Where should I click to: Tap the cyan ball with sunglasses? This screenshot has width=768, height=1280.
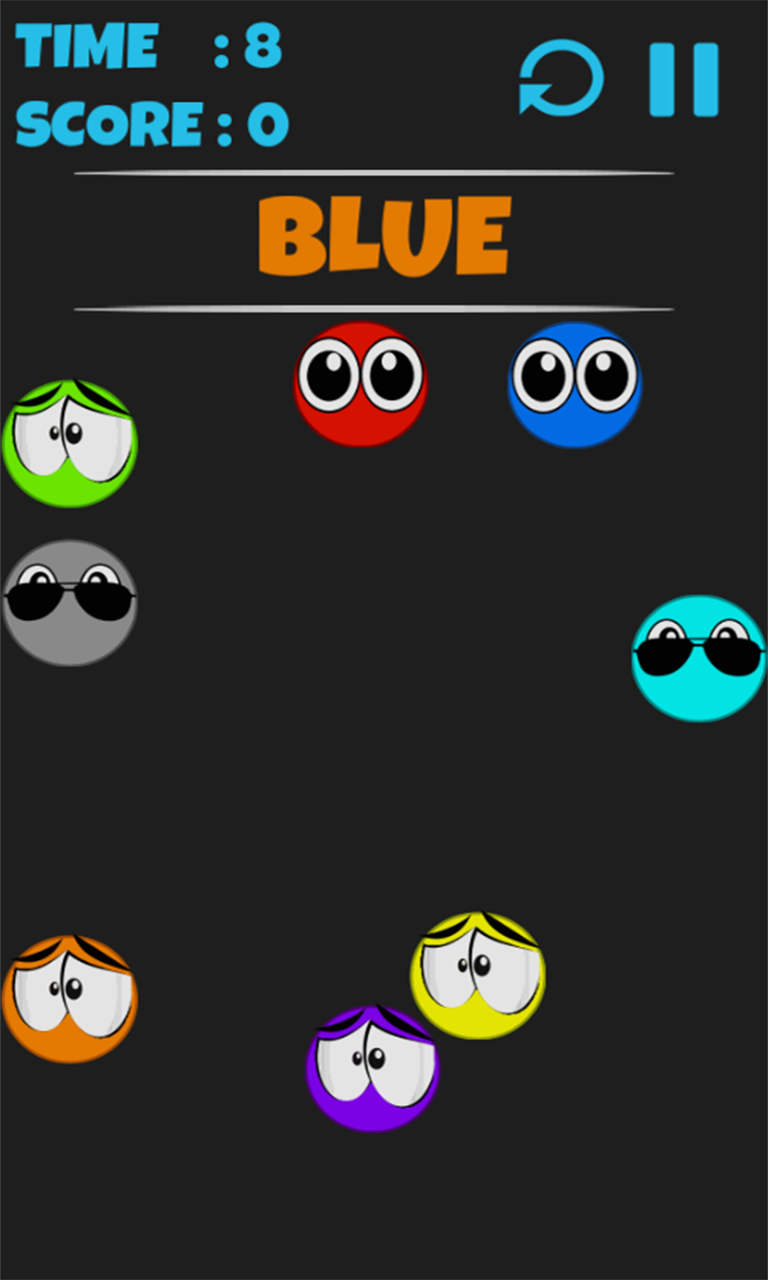699,658
